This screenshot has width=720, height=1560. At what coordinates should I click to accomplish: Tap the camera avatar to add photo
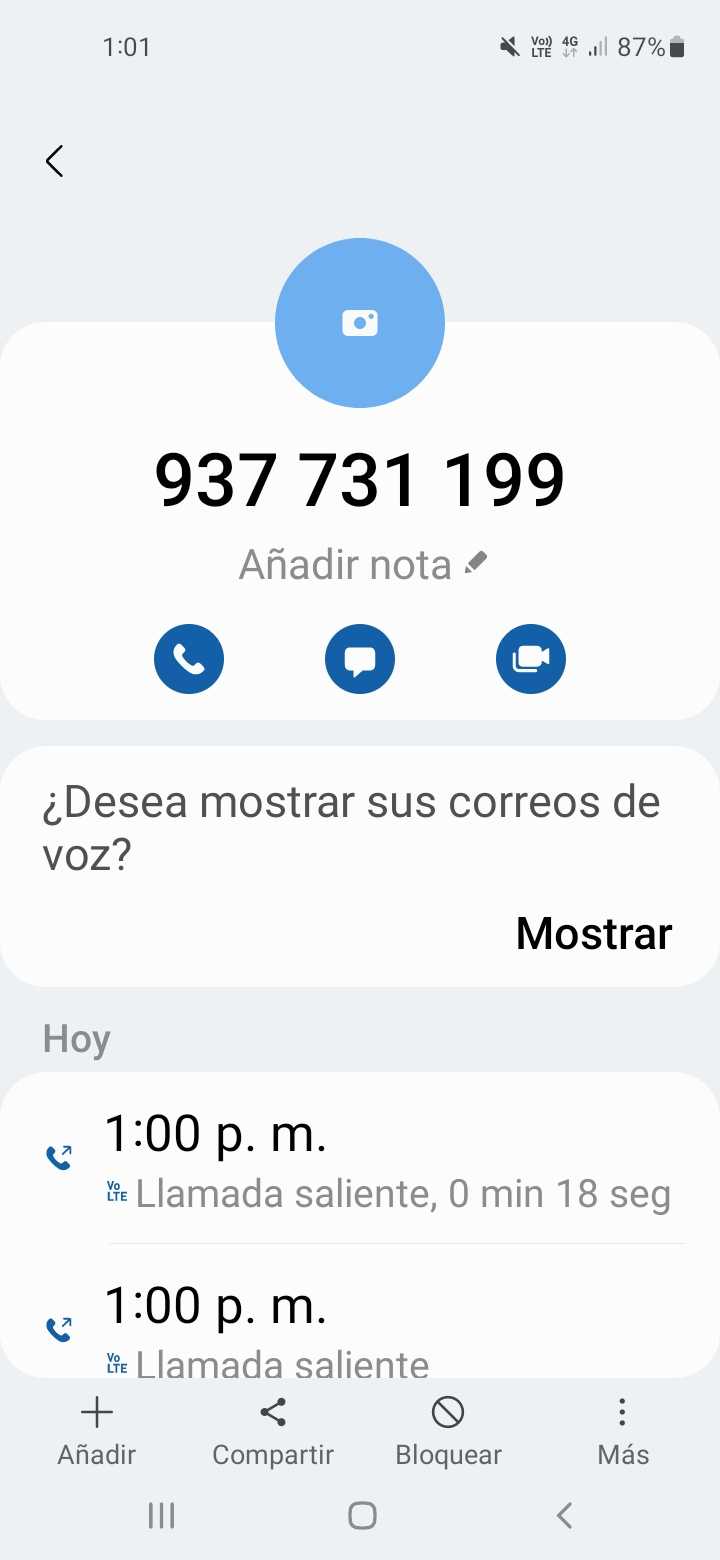pos(360,323)
